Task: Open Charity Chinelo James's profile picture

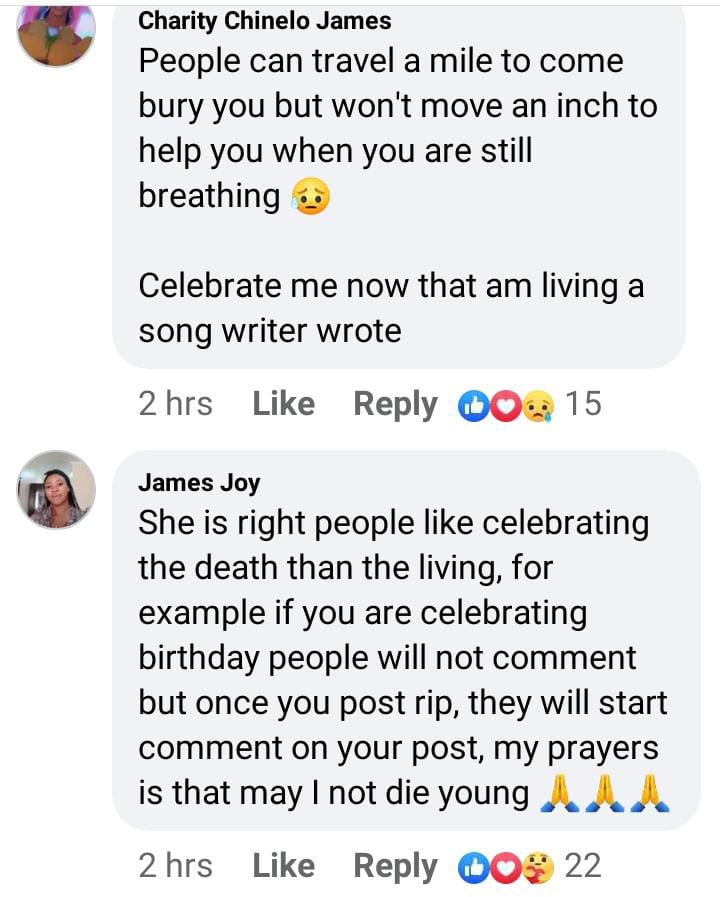Action: pos(56,32)
